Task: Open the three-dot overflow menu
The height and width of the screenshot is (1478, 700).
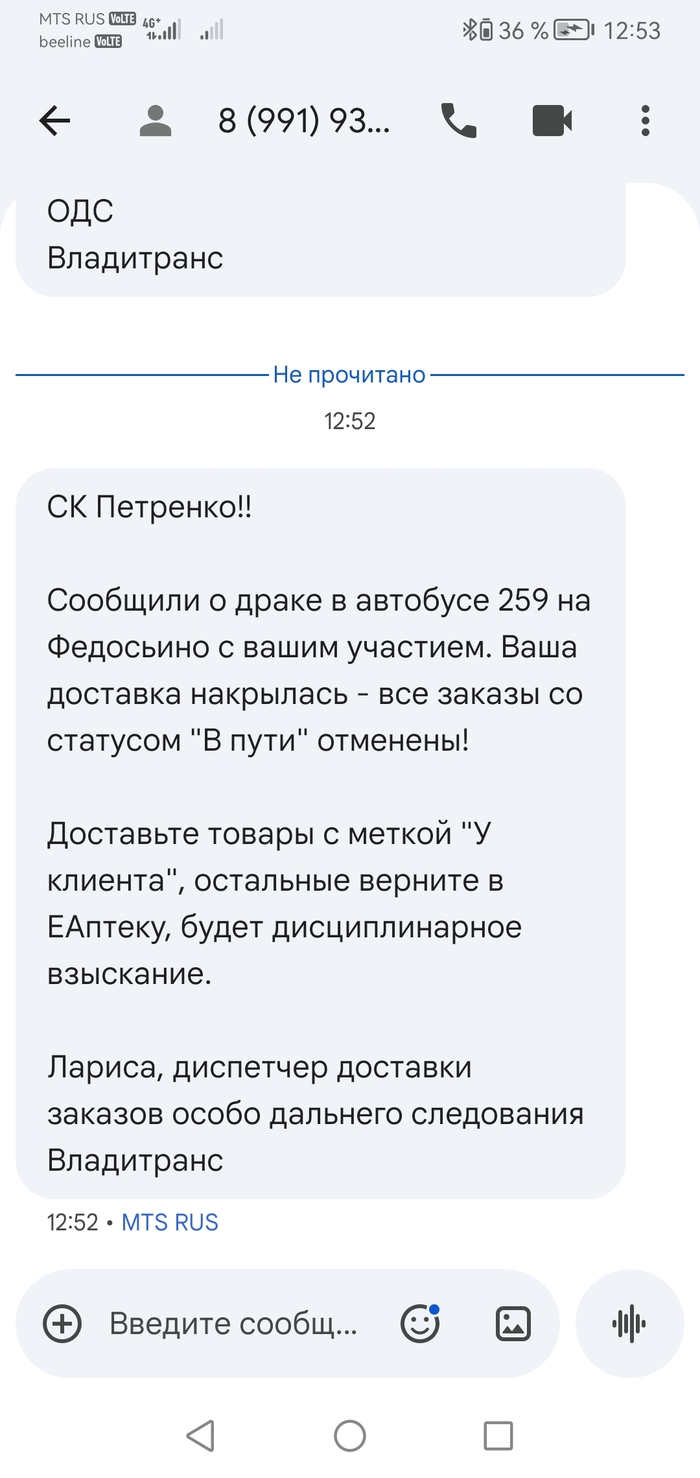Action: [645, 121]
